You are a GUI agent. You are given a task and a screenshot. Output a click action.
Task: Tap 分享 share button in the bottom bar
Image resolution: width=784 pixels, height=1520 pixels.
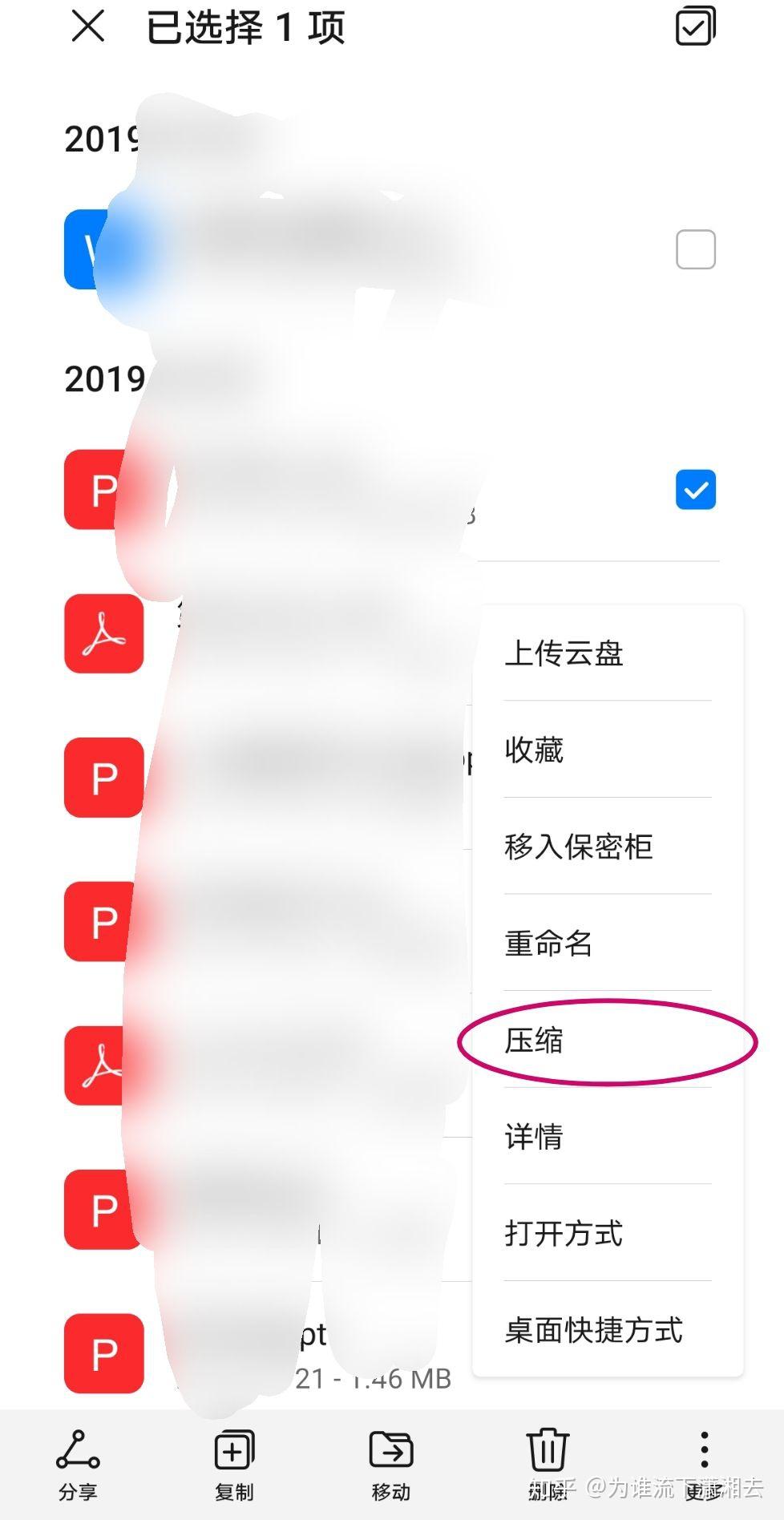(78, 1465)
